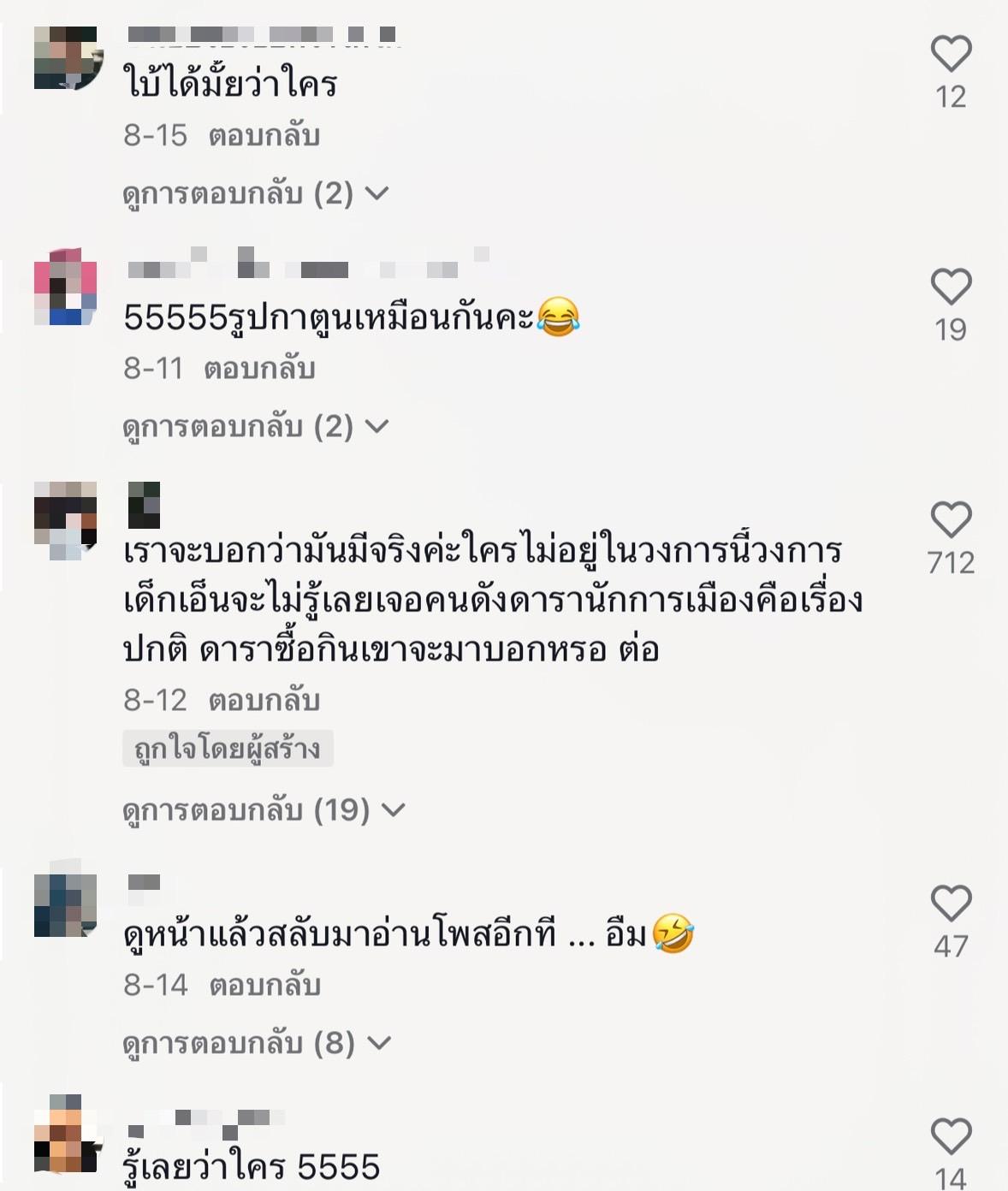The height and width of the screenshot is (1191, 1008).
Task: Like the "55555รูปกาตูนเหมือนกันคะ" comment
Action: point(951,287)
